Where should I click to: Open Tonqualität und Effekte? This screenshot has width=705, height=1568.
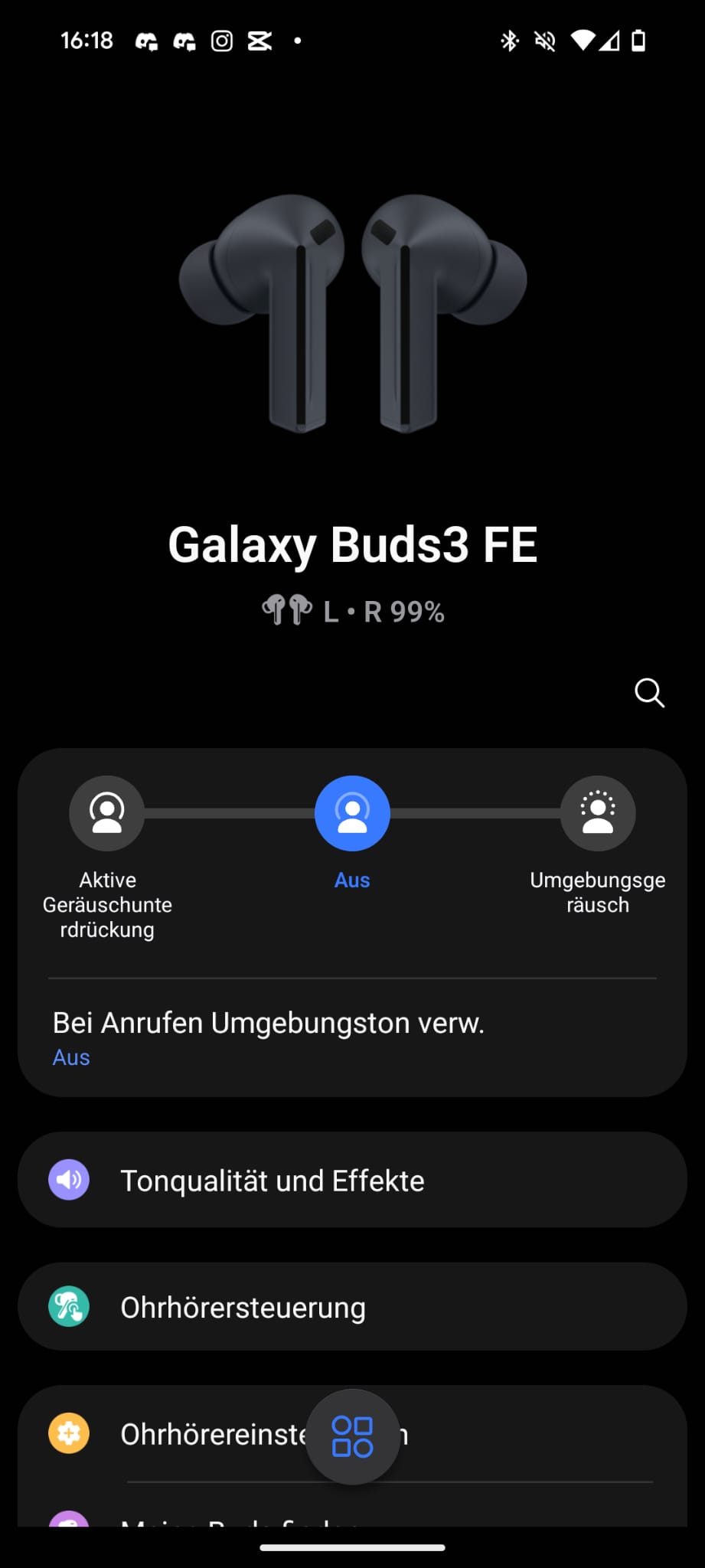pos(352,1180)
